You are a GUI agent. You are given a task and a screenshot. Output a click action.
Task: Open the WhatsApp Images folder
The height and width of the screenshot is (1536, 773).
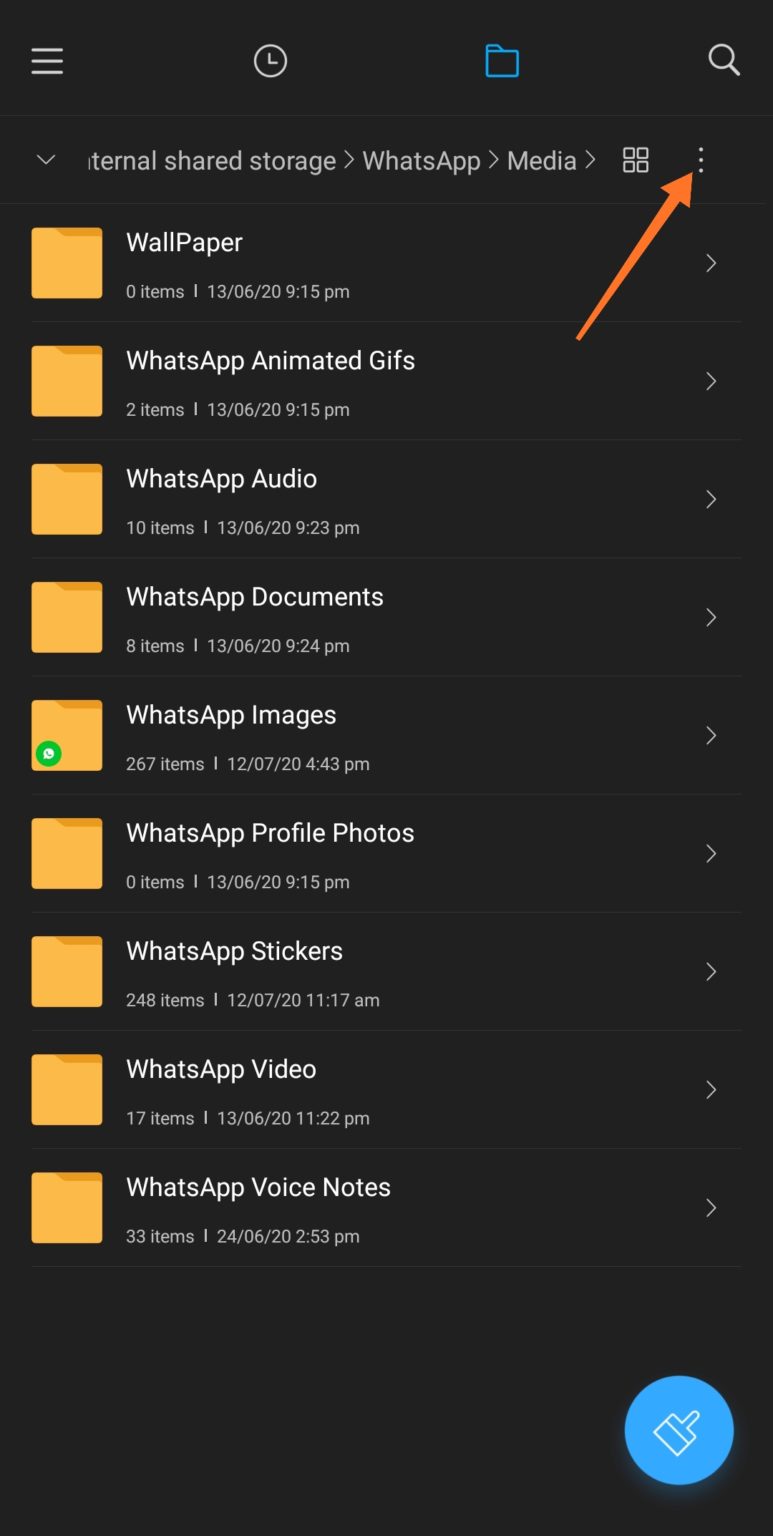[x=386, y=735]
